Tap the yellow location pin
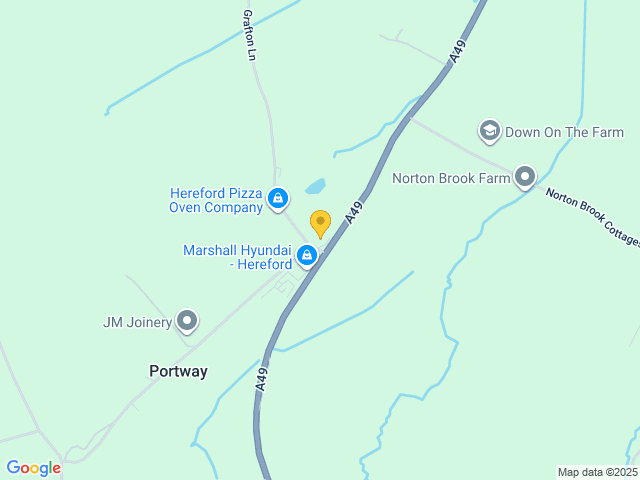The width and height of the screenshot is (640, 480). coord(320,222)
